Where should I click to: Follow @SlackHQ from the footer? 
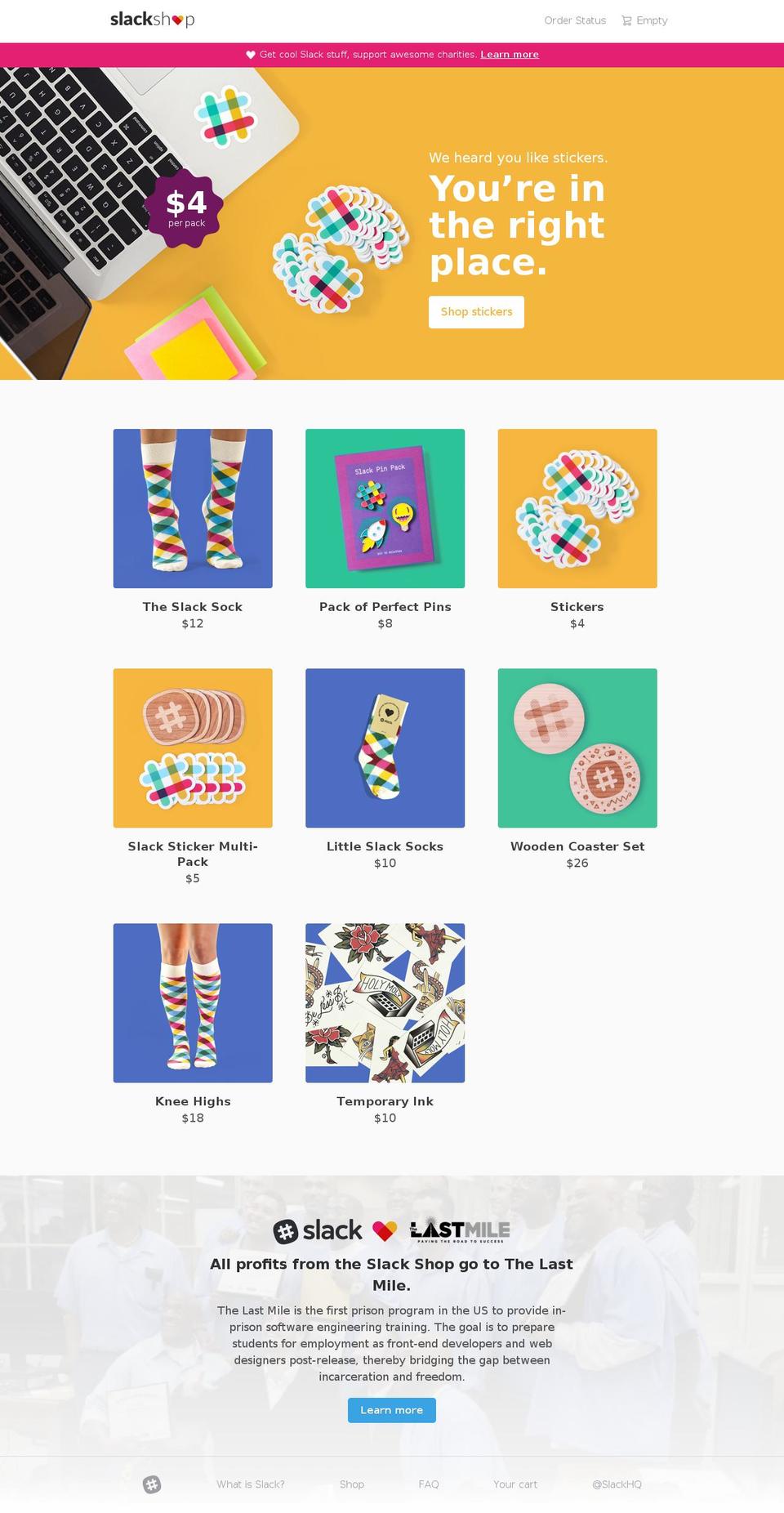pyautogui.click(x=617, y=1484)
